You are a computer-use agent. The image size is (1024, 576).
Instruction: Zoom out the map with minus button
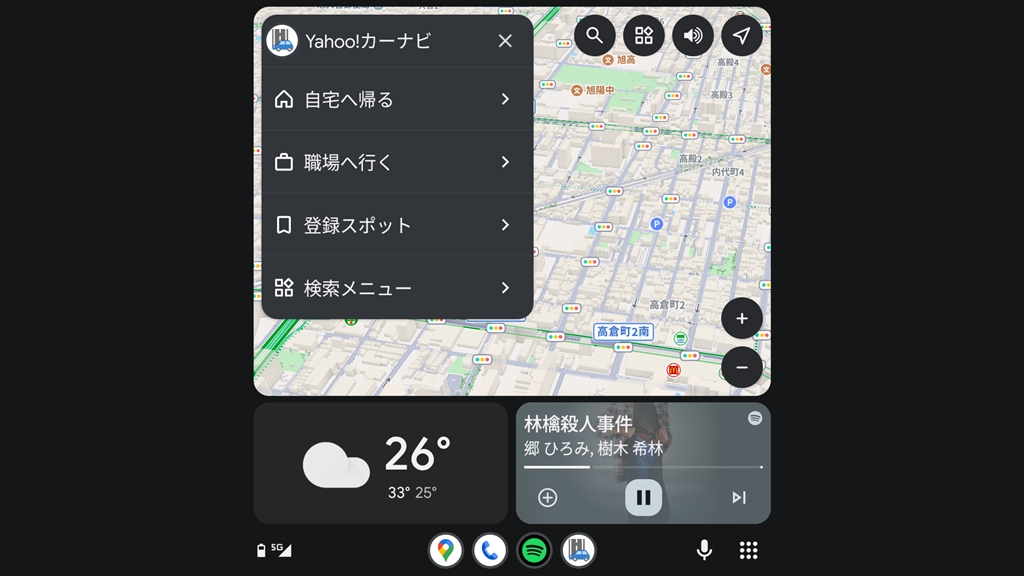[x=742, y=367]
